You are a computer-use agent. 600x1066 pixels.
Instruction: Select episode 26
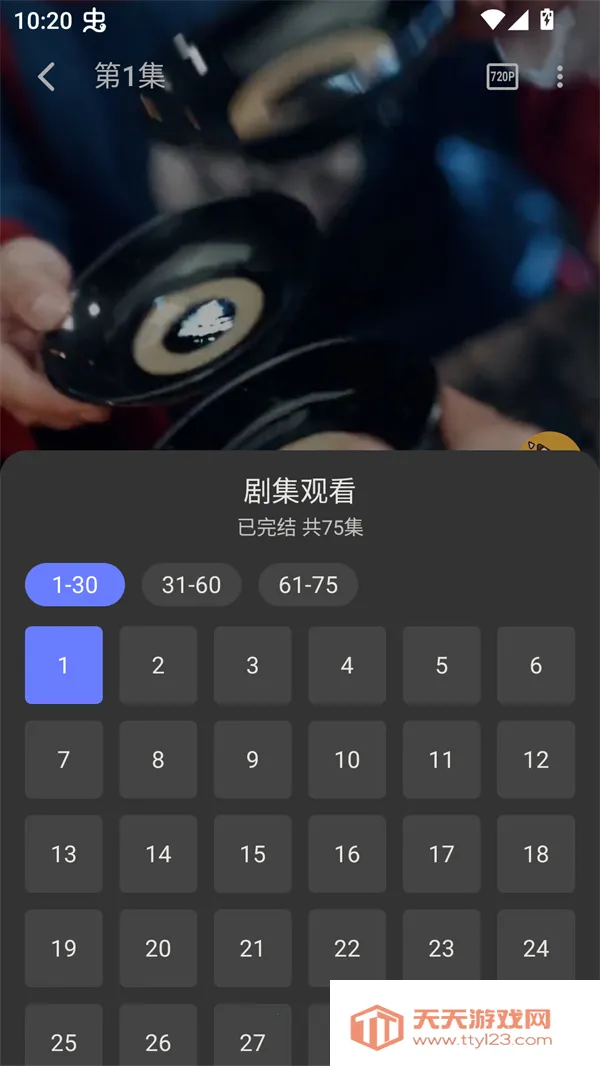(x=158, y=1040)
